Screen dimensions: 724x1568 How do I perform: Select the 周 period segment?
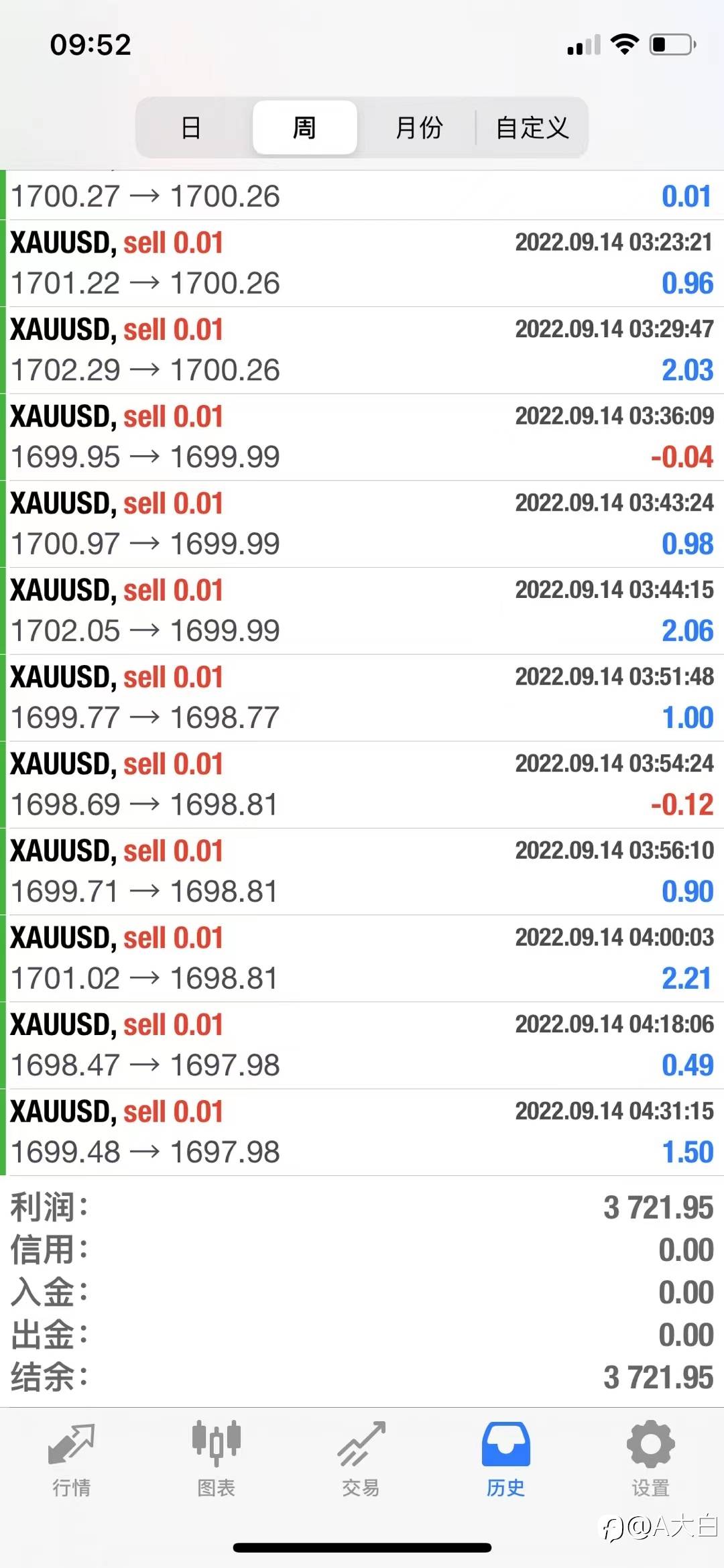pos(305,127)
